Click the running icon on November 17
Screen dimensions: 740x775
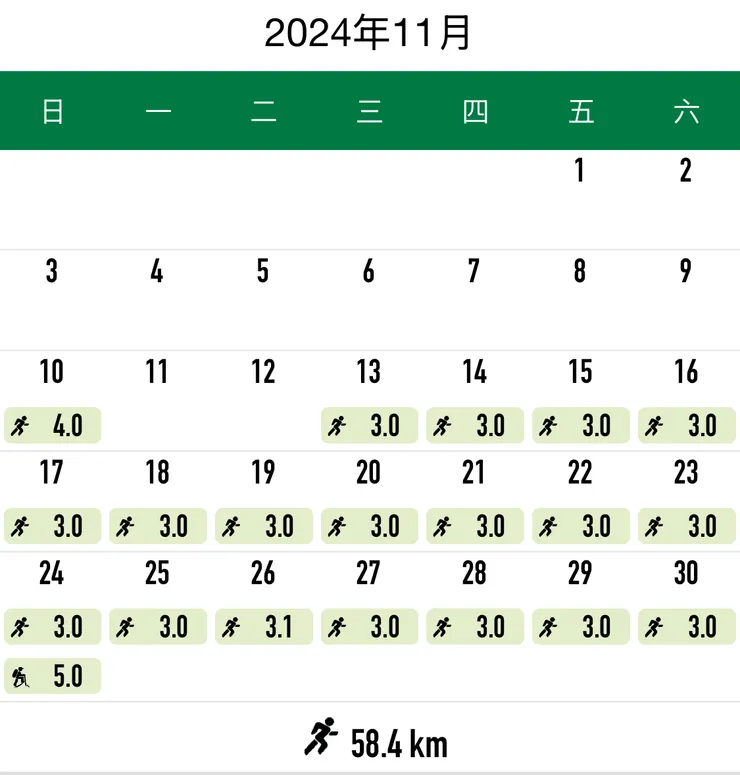click(21, 527)
